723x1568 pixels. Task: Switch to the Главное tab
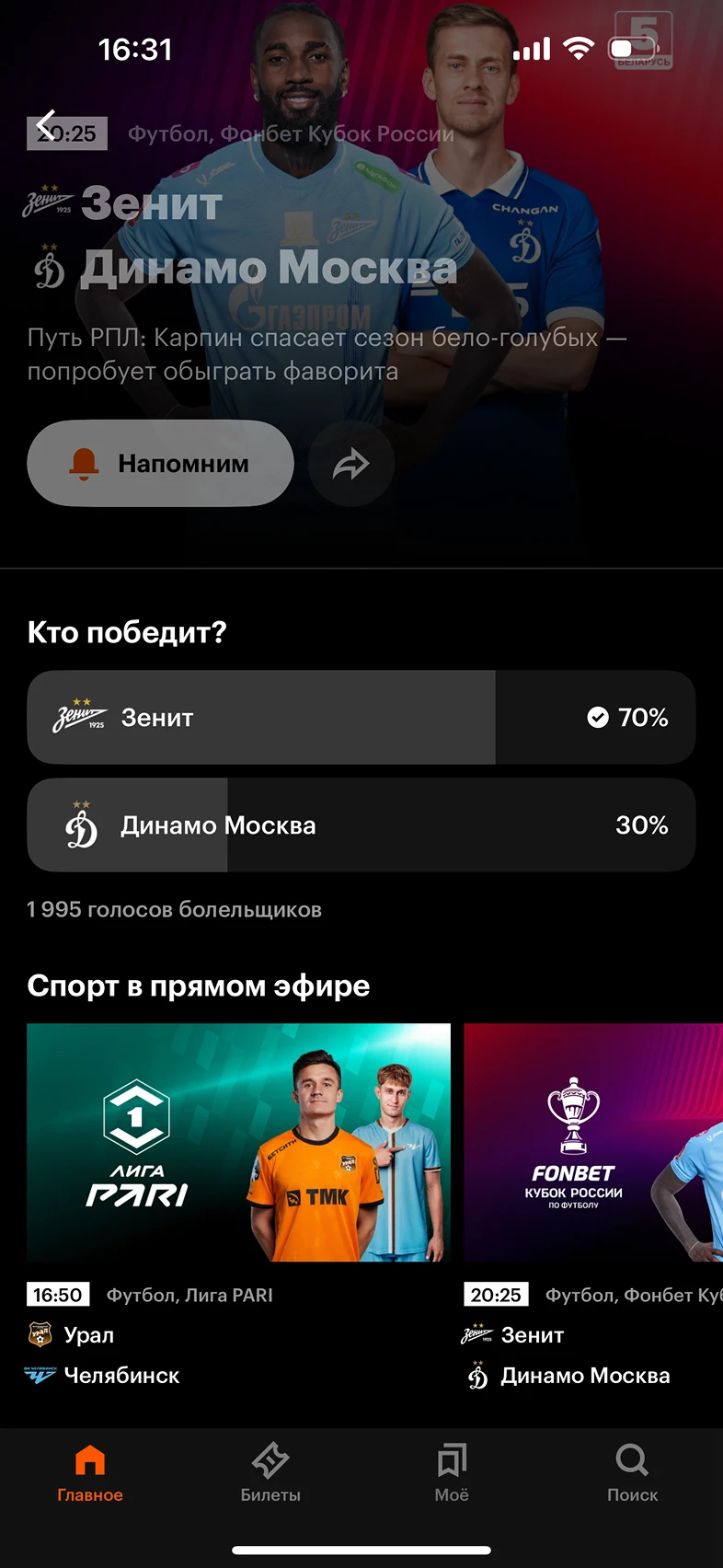[90, 1472]
